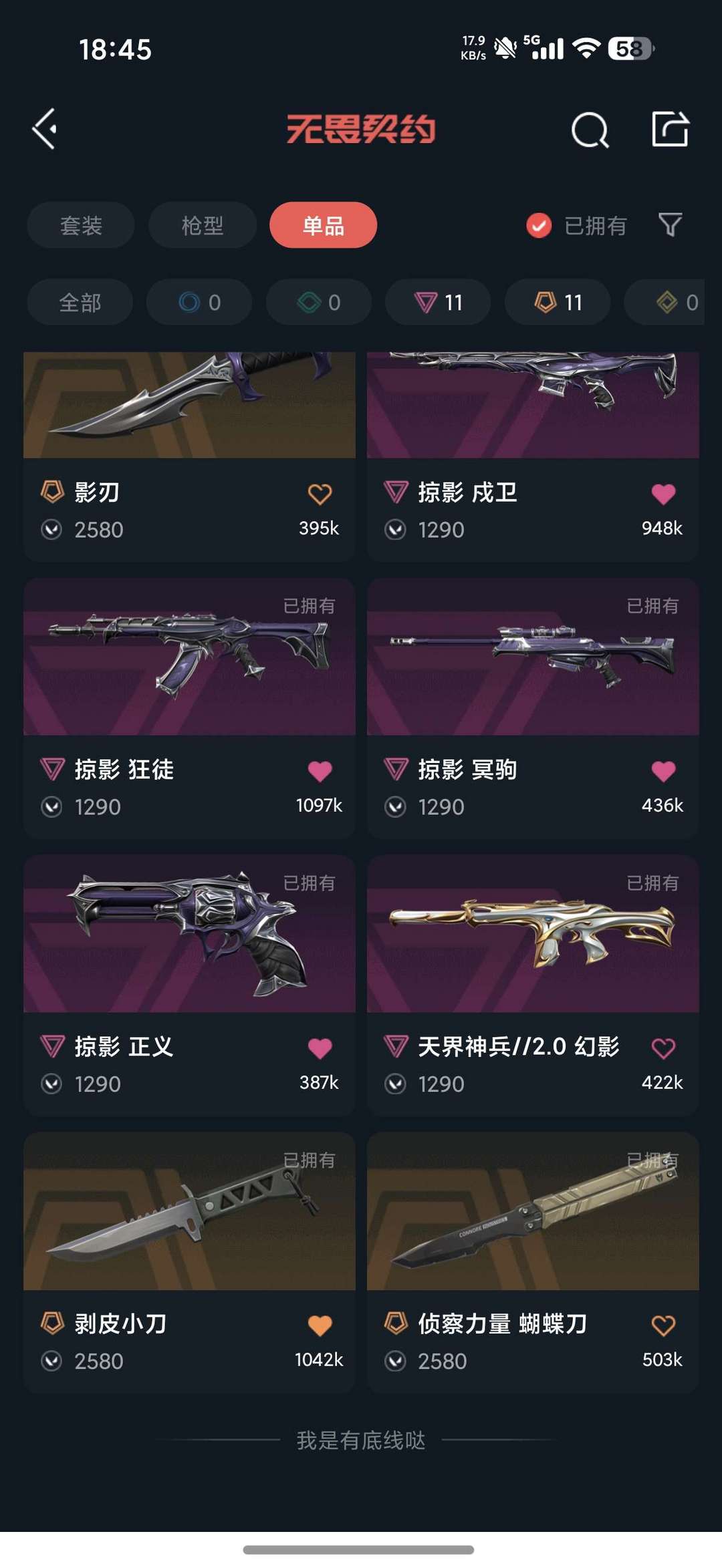Screen dimensions: 722x1568
Task: Like the 侦察力量 蝴蝶刀 skin
Action: (x=663, y=1325)
